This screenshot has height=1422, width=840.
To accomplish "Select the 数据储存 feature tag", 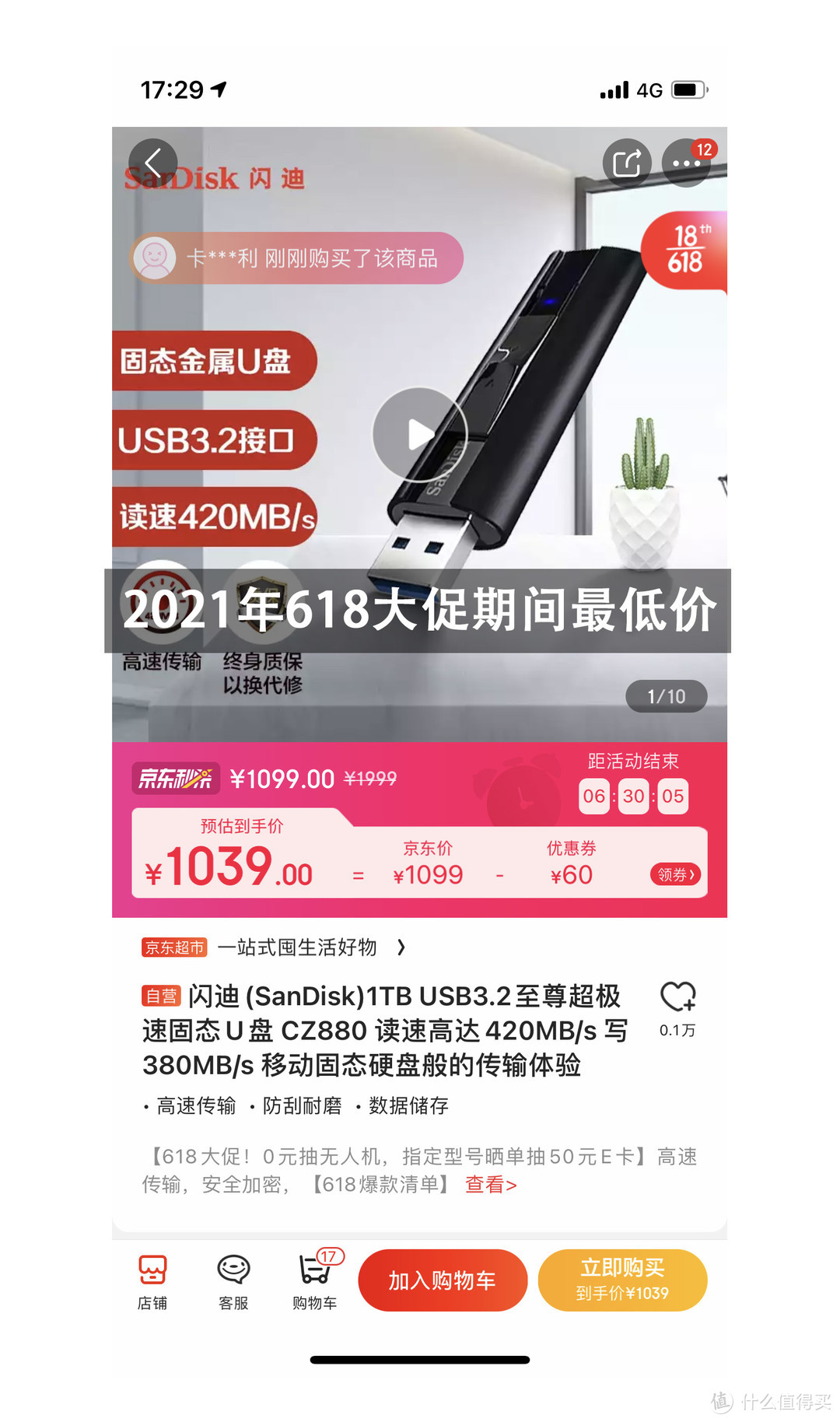I will pyautogui.click(x=408, y=1105).
